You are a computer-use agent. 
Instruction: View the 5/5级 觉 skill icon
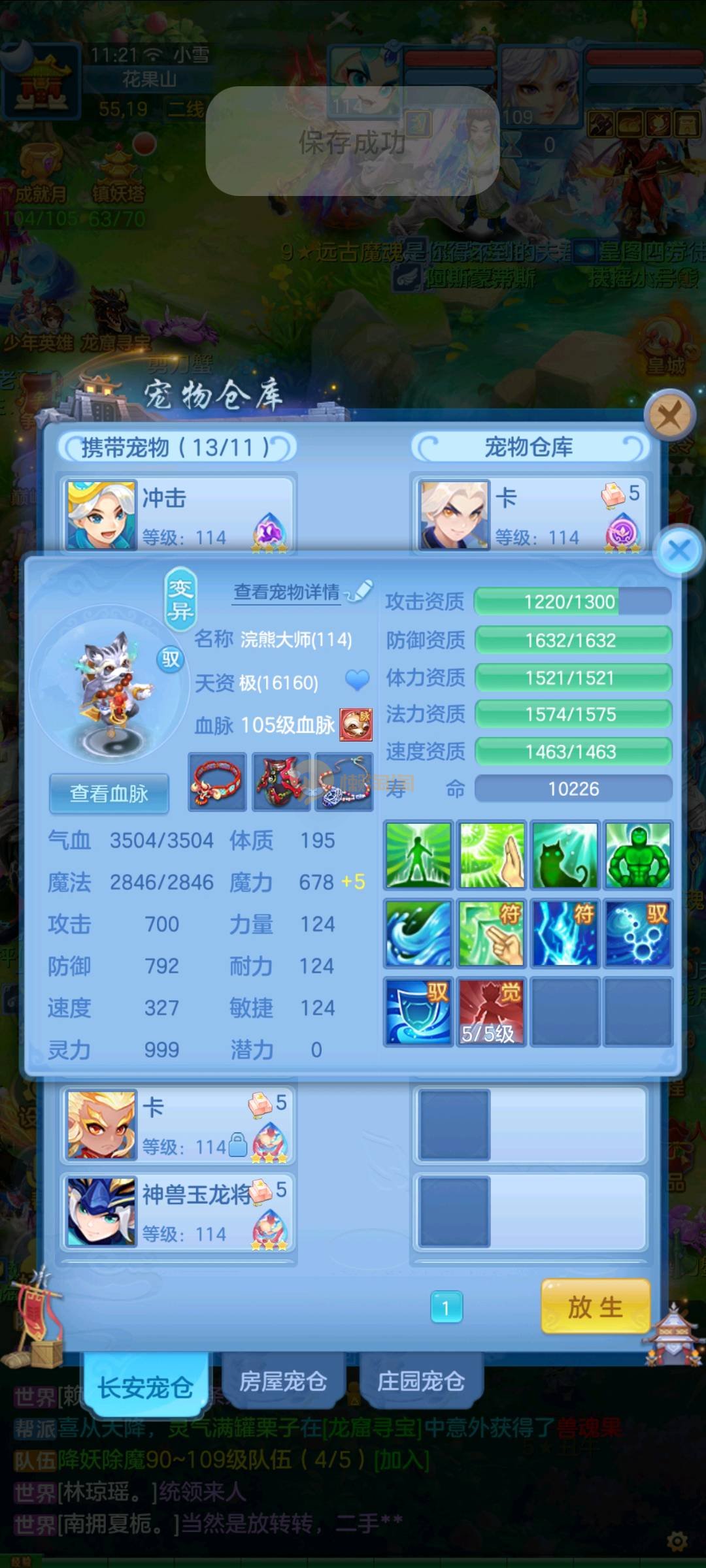[x=492, y=1011]
